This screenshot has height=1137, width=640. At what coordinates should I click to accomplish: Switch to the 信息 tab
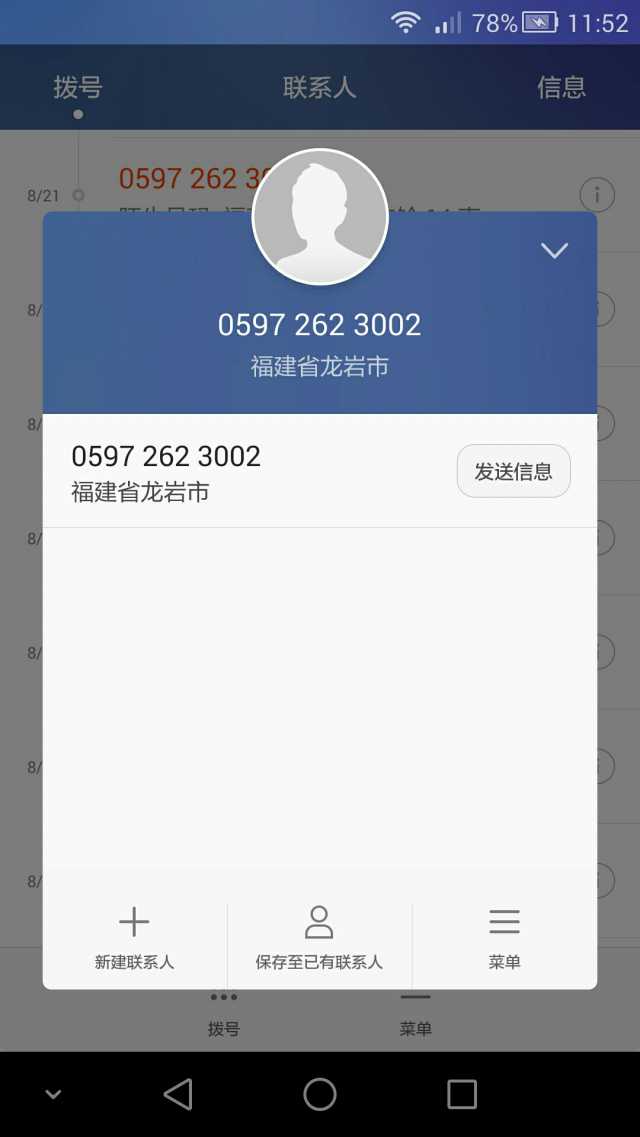[561, 88]
